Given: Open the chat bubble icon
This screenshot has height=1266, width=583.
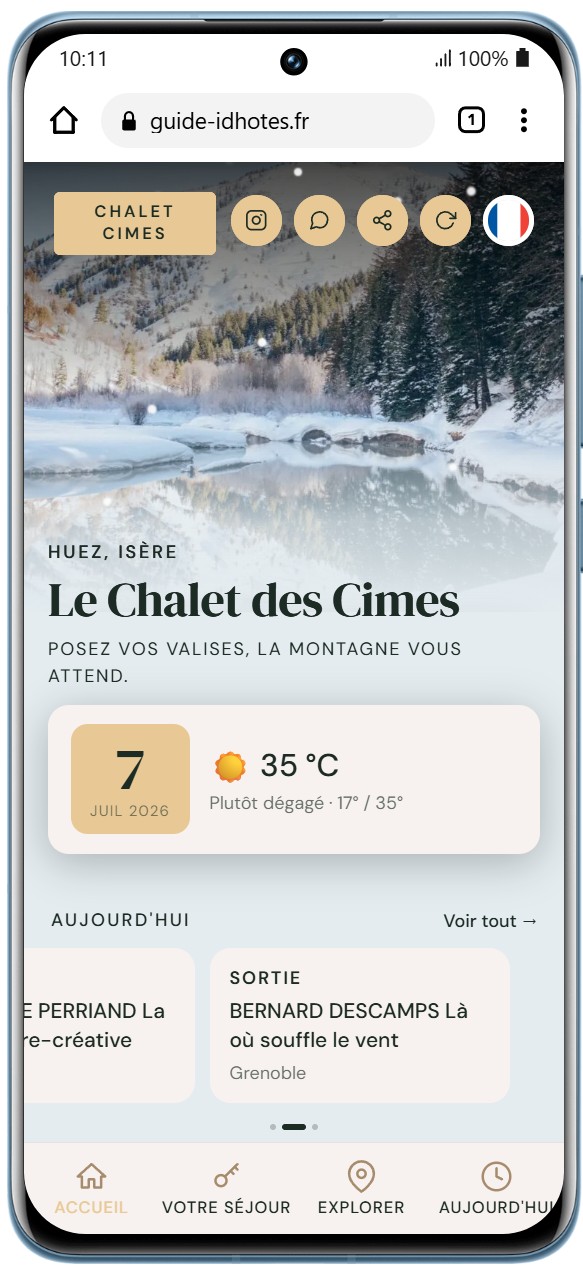Looking at the screenshot, I should [319, 221].
